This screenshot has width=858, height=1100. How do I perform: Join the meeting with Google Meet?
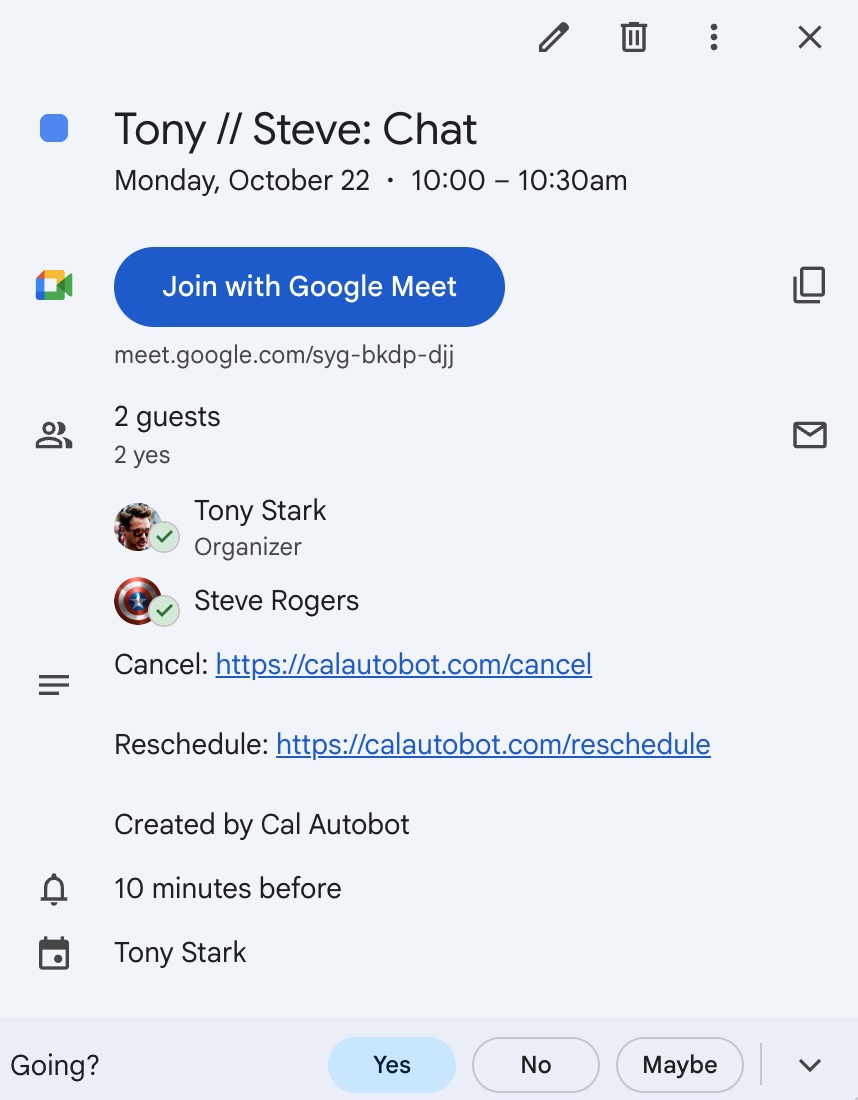tap(309, 287)
